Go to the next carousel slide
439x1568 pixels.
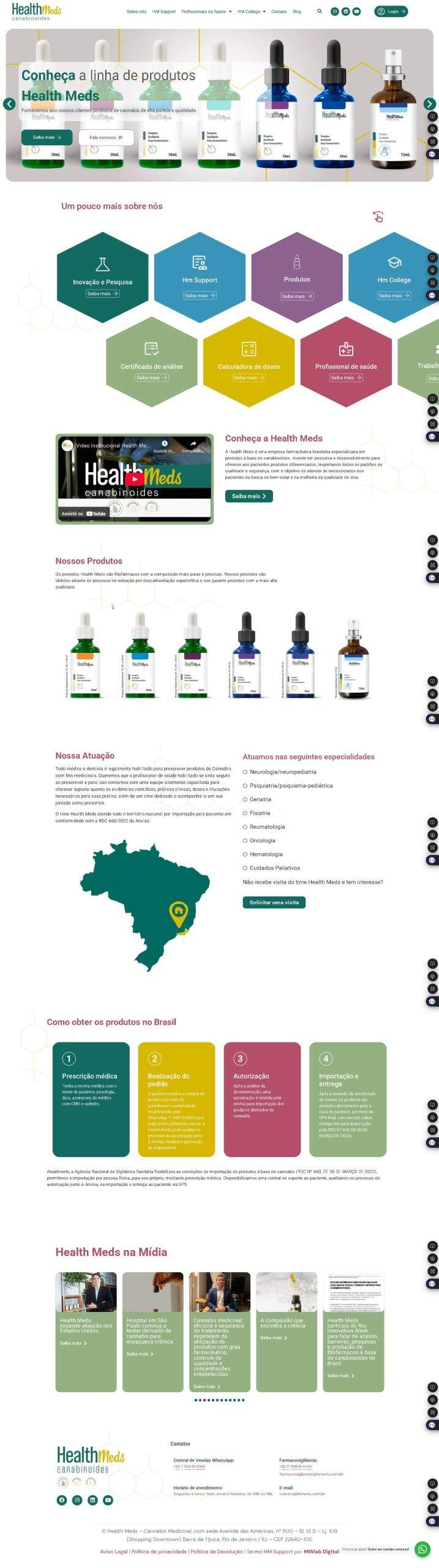(430, 104)
